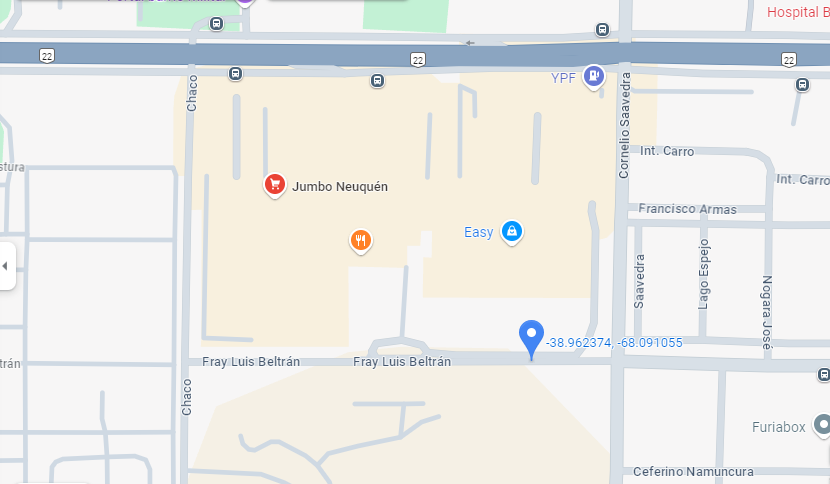The height and width of the screenshot is (484, 830).
Task: Open the Hospital place label
Action: click(798, 12)
